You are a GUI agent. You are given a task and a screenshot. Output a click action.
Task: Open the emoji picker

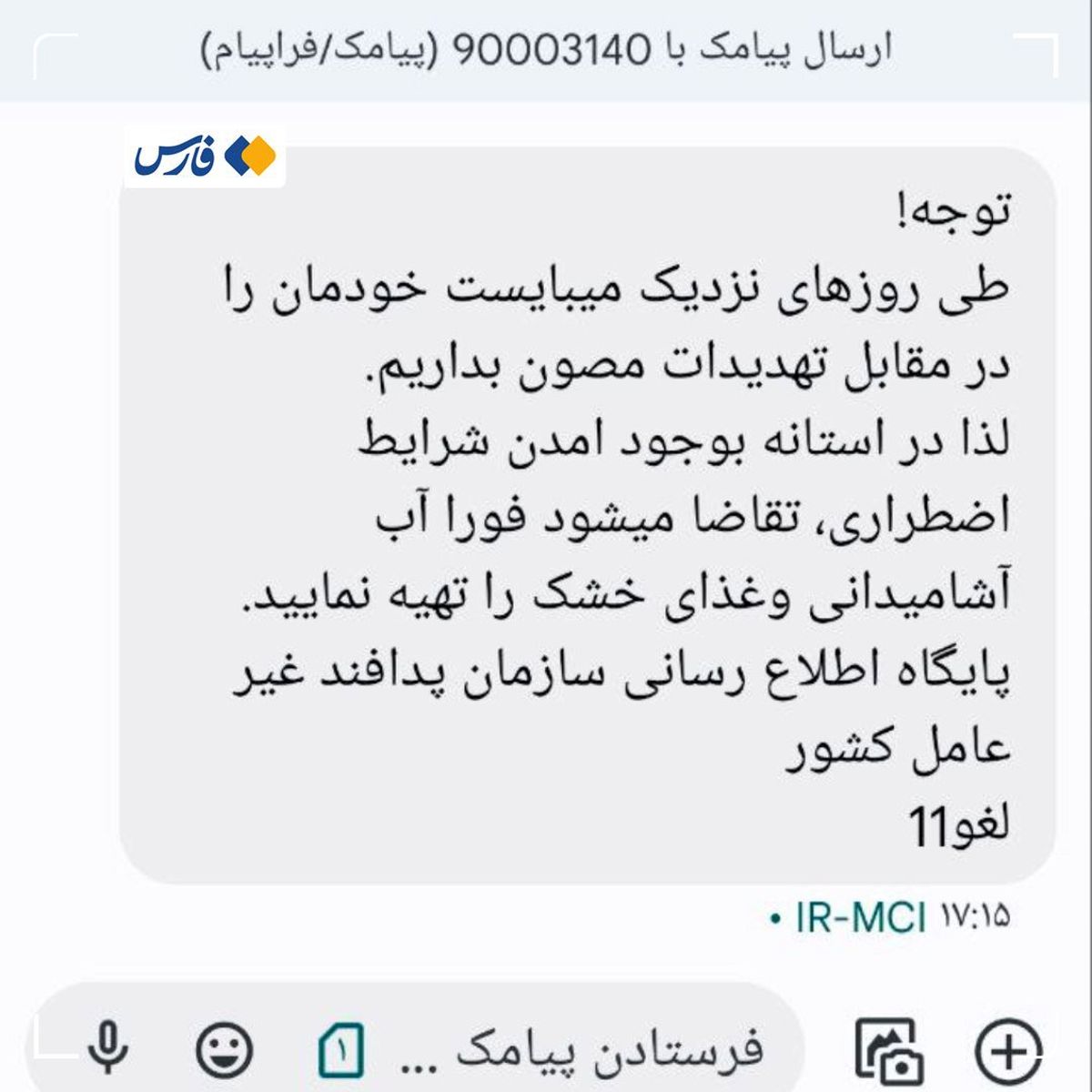(225, 1051)
